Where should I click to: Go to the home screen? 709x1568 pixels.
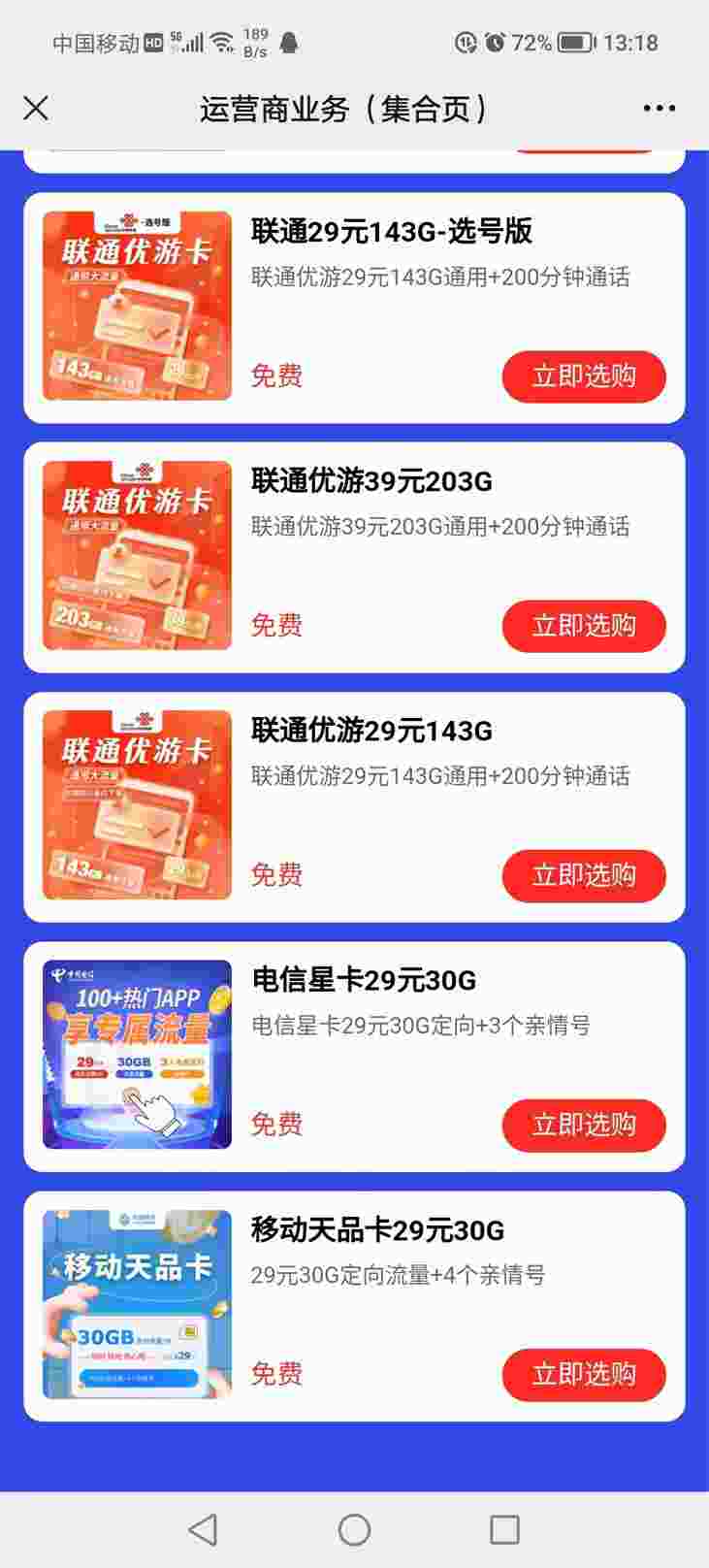click(x=354, y=1530)
